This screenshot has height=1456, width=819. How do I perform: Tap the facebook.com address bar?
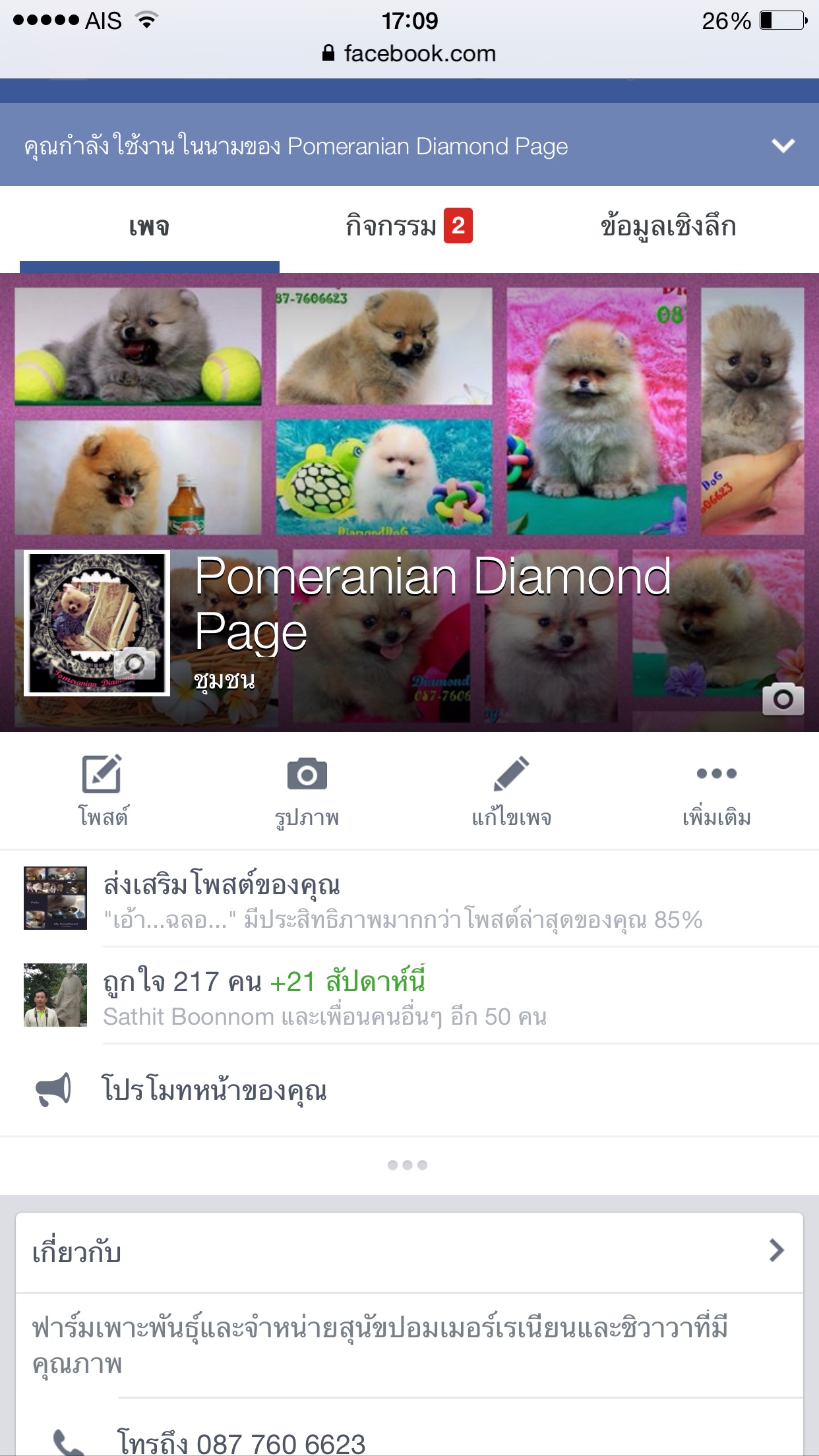[x=409, y=53]
